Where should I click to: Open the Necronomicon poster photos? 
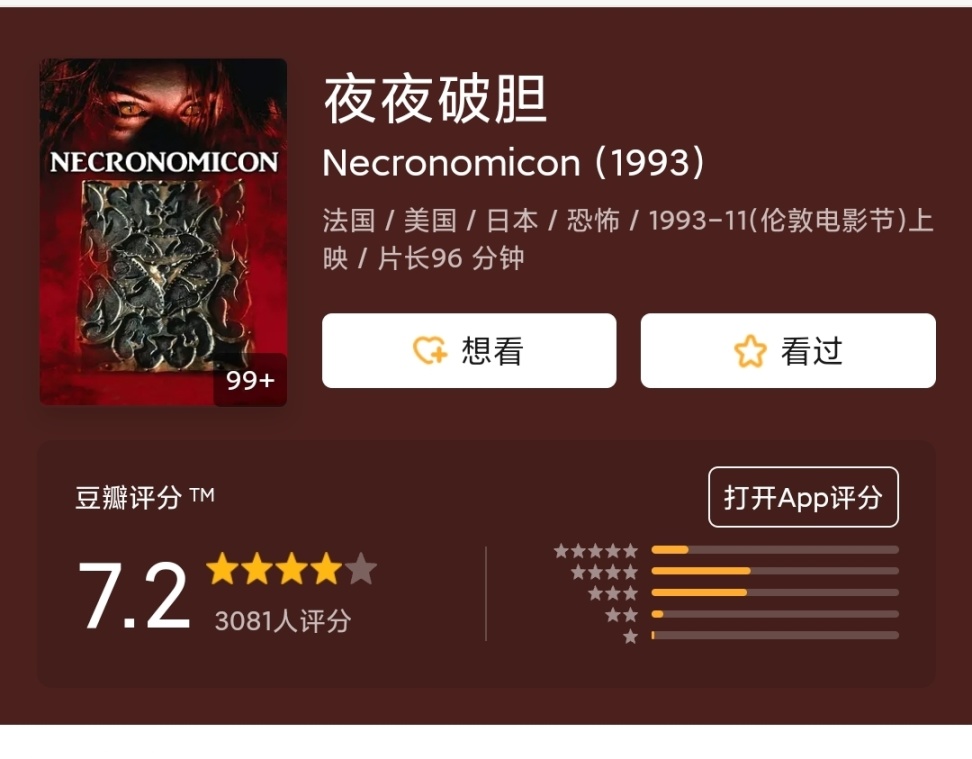pyautogui.click(x=163, y=232)
